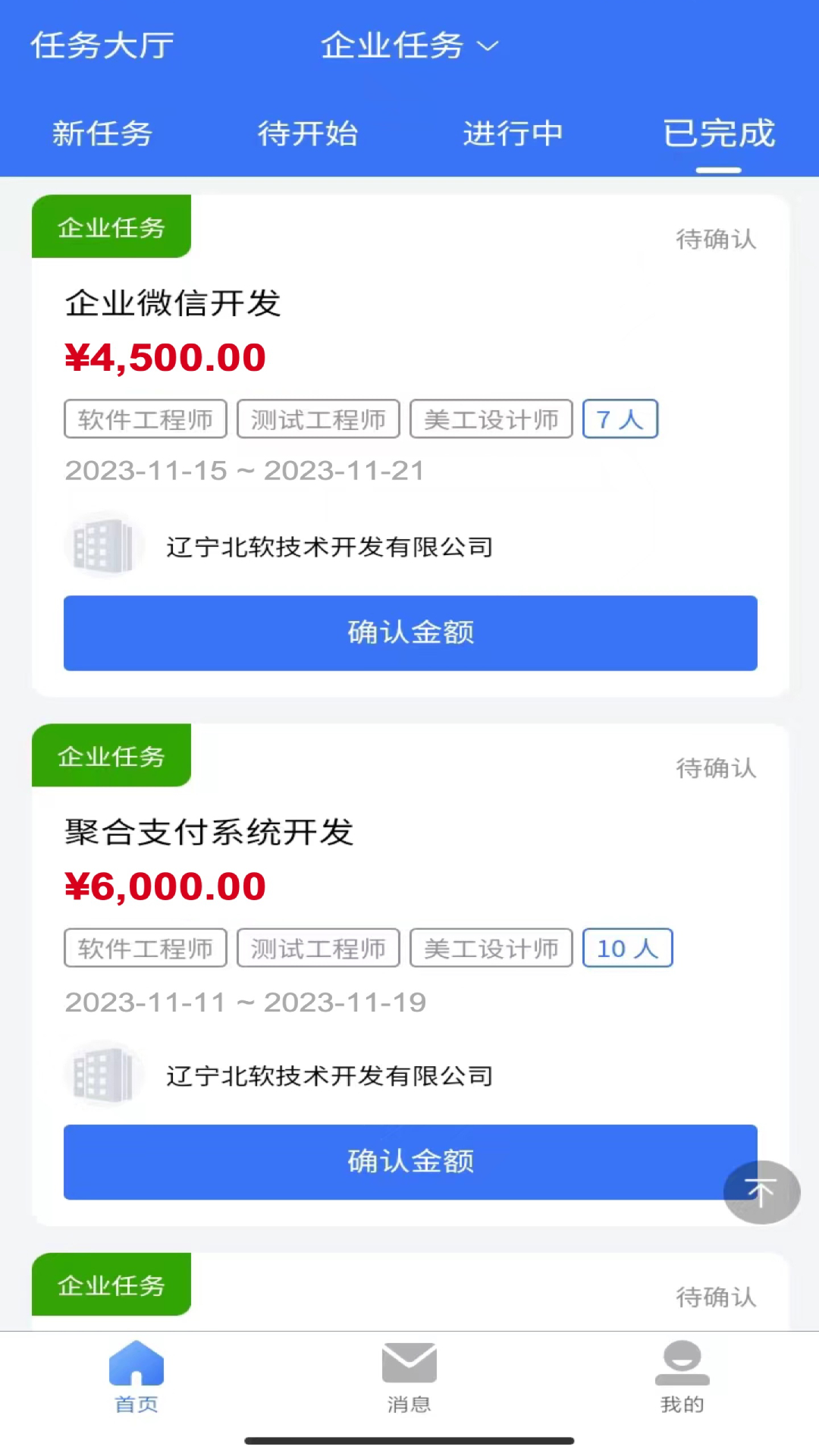The width and height of the screenshot is (819, 1456).
Task: Tap 确认金额 for 企业微信开发
Action: [x=410, y=633]
